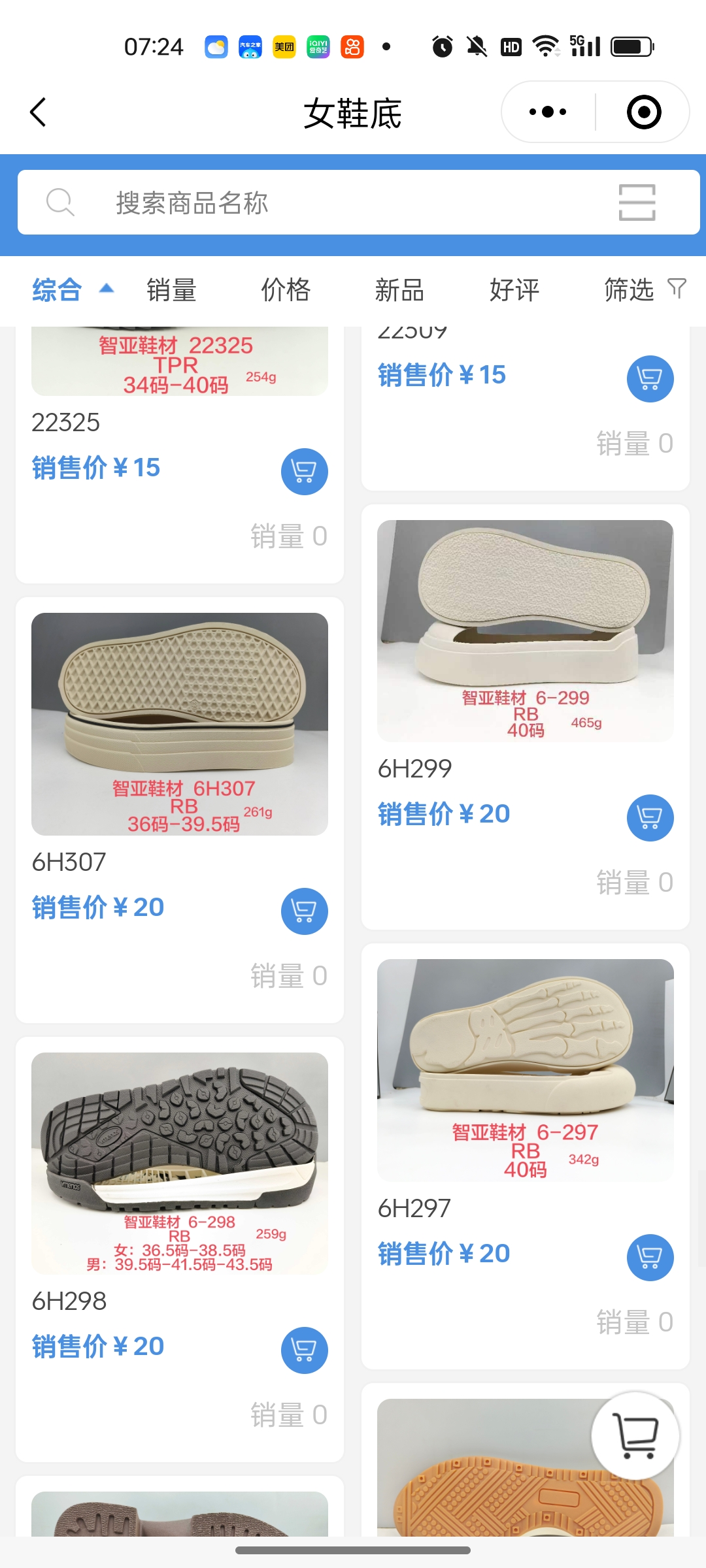The image size is (706, 1568).
Task: Sort products by 销量
Action: (x=171, y=289)
